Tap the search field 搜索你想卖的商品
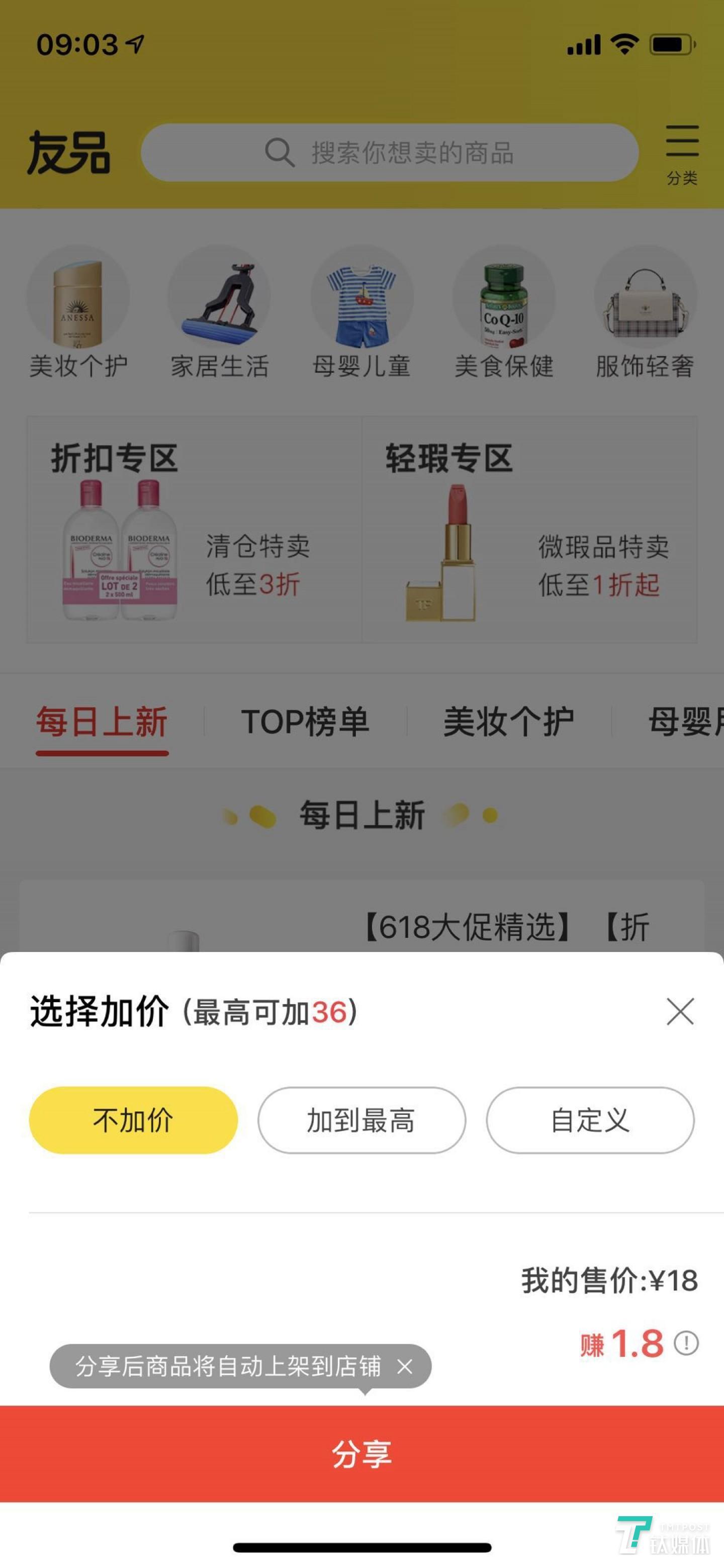Screen dimensions: 724x1568 pos(414,153)
